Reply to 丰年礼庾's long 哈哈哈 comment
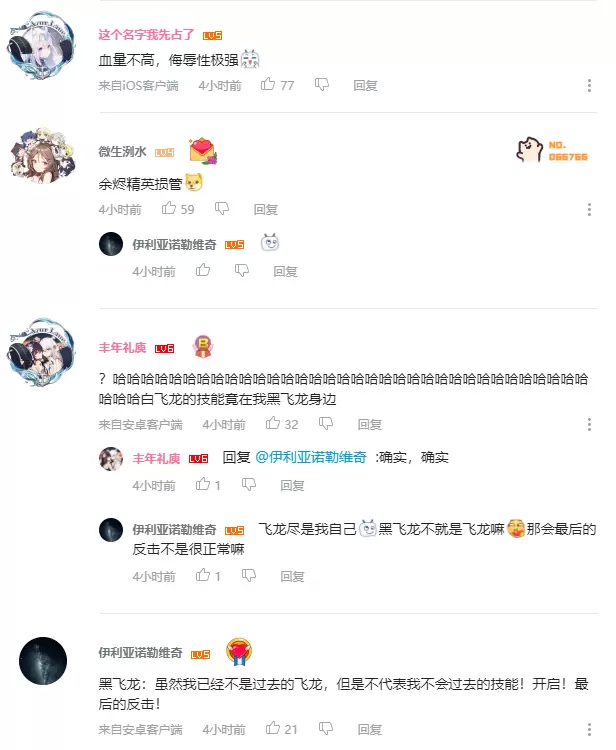Screen dimensions: 616x750 click(x=369, y=425)
